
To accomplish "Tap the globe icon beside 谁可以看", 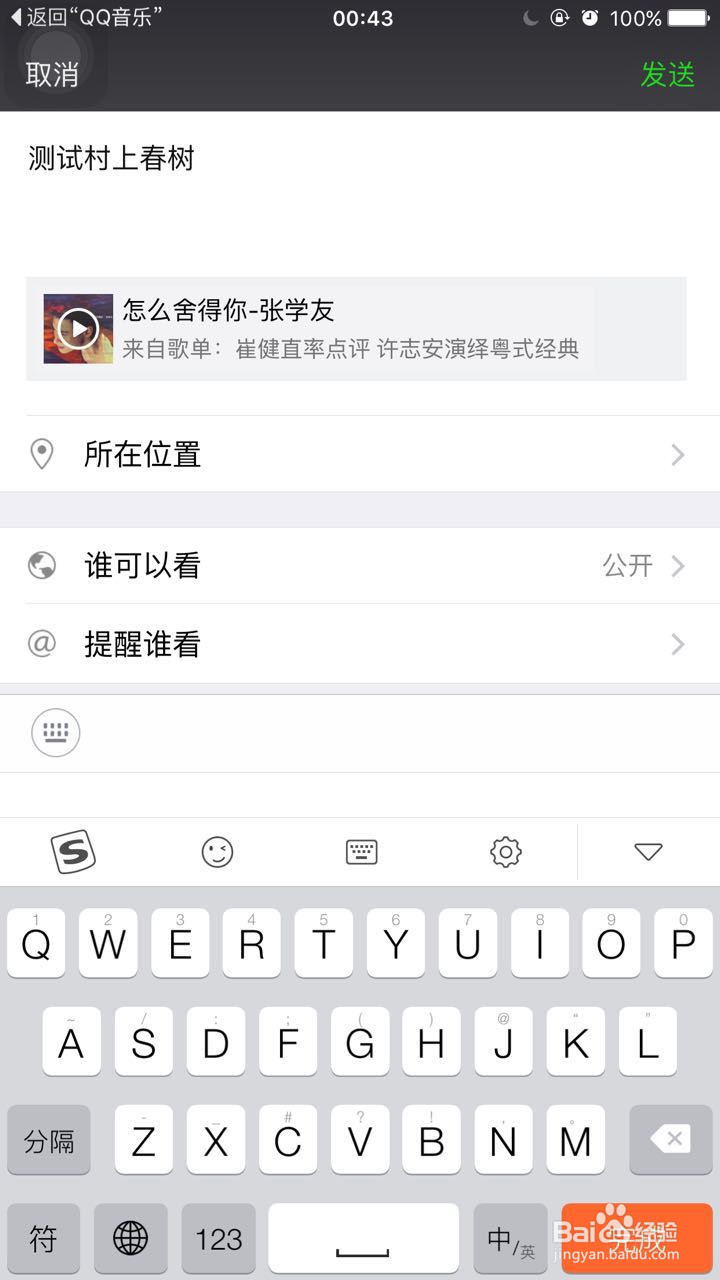I will coord(41,565).
